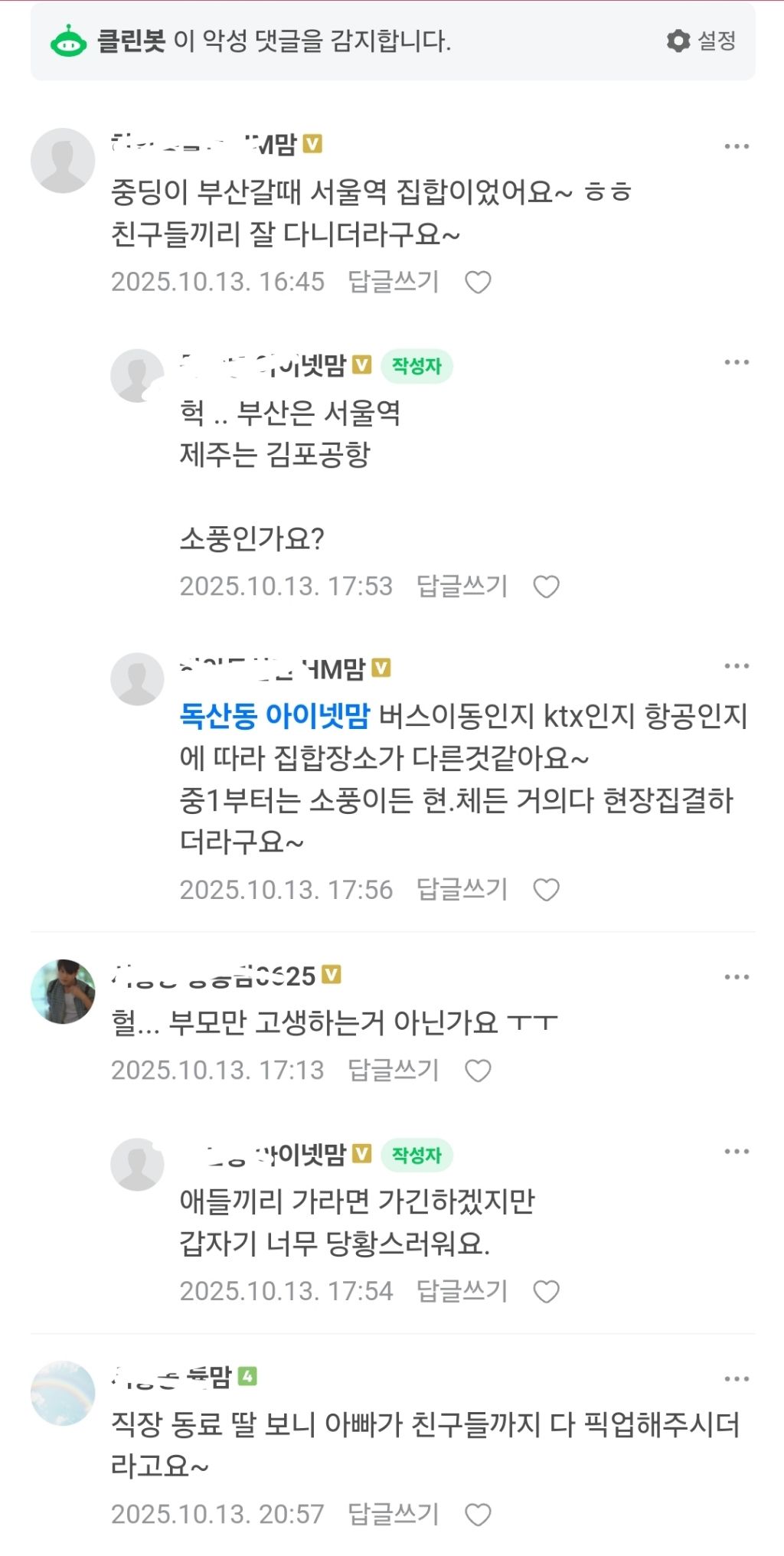
Task: Open the overflow menu on the 17:53 reply
Action: pos(737,362)
